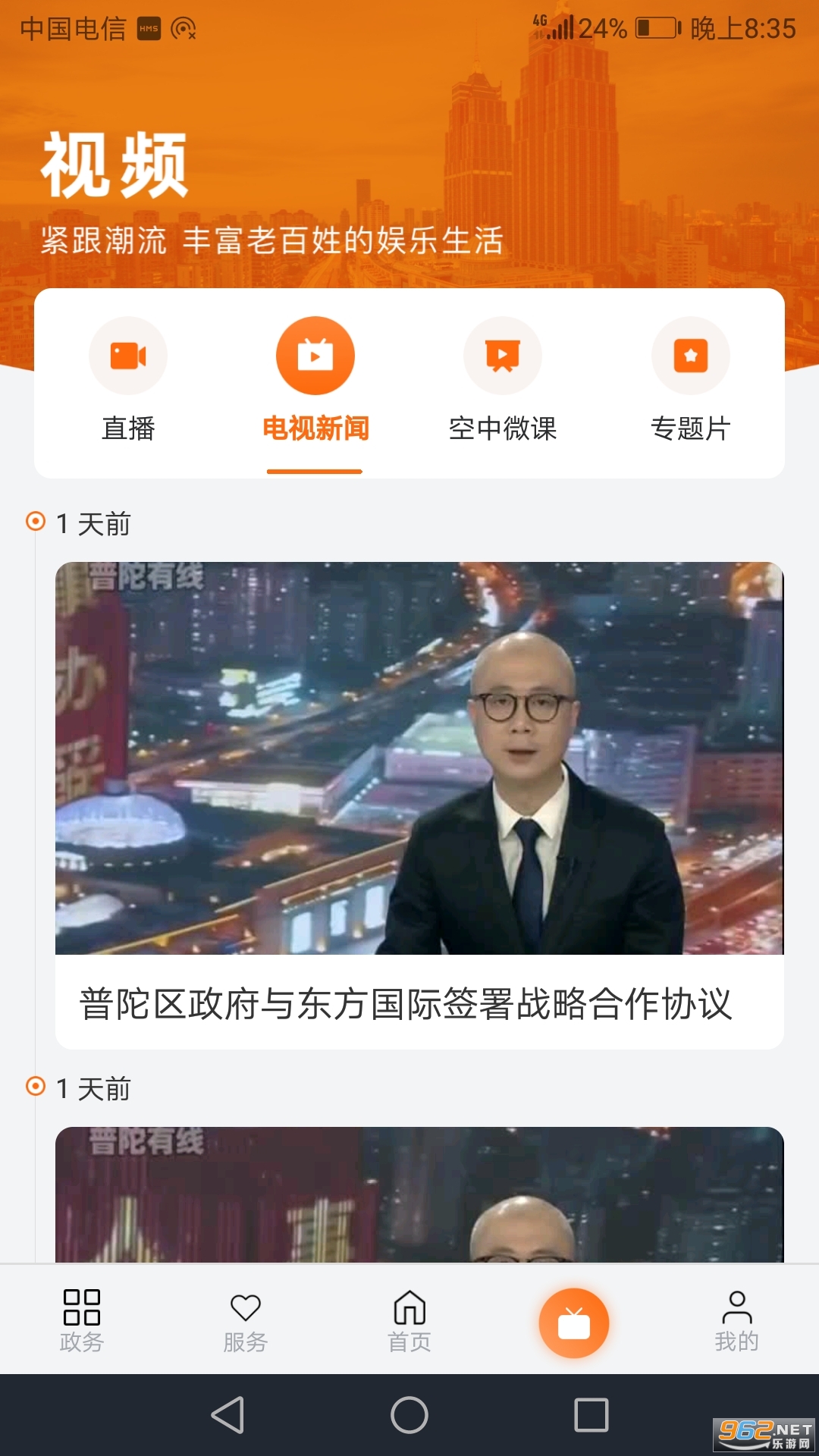Go to the 政务 tab
Screen dimensions: 819x1456
coord(82,1321)
